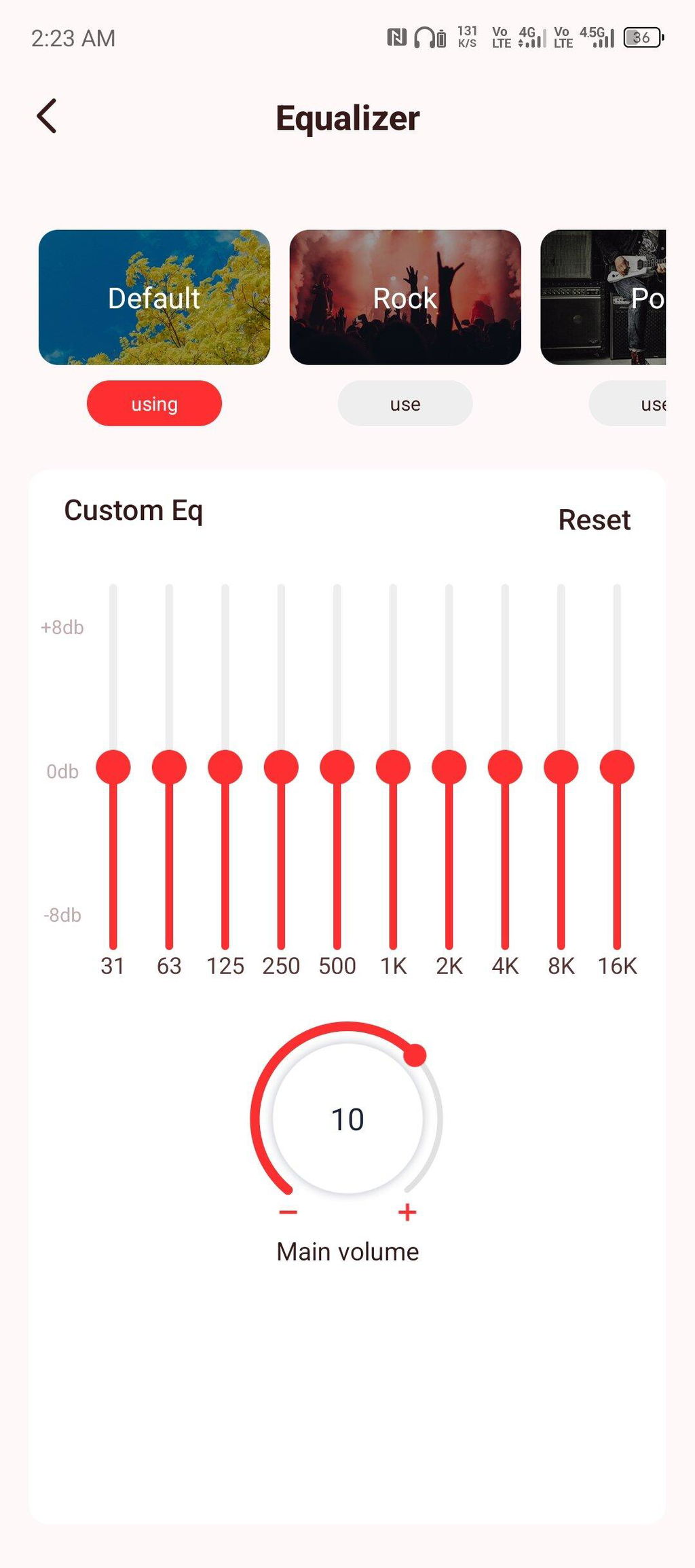This screenshot has width=695, height=1568.
Task: Tap the 'use' button under Rock
Action: tap(405, 404)
